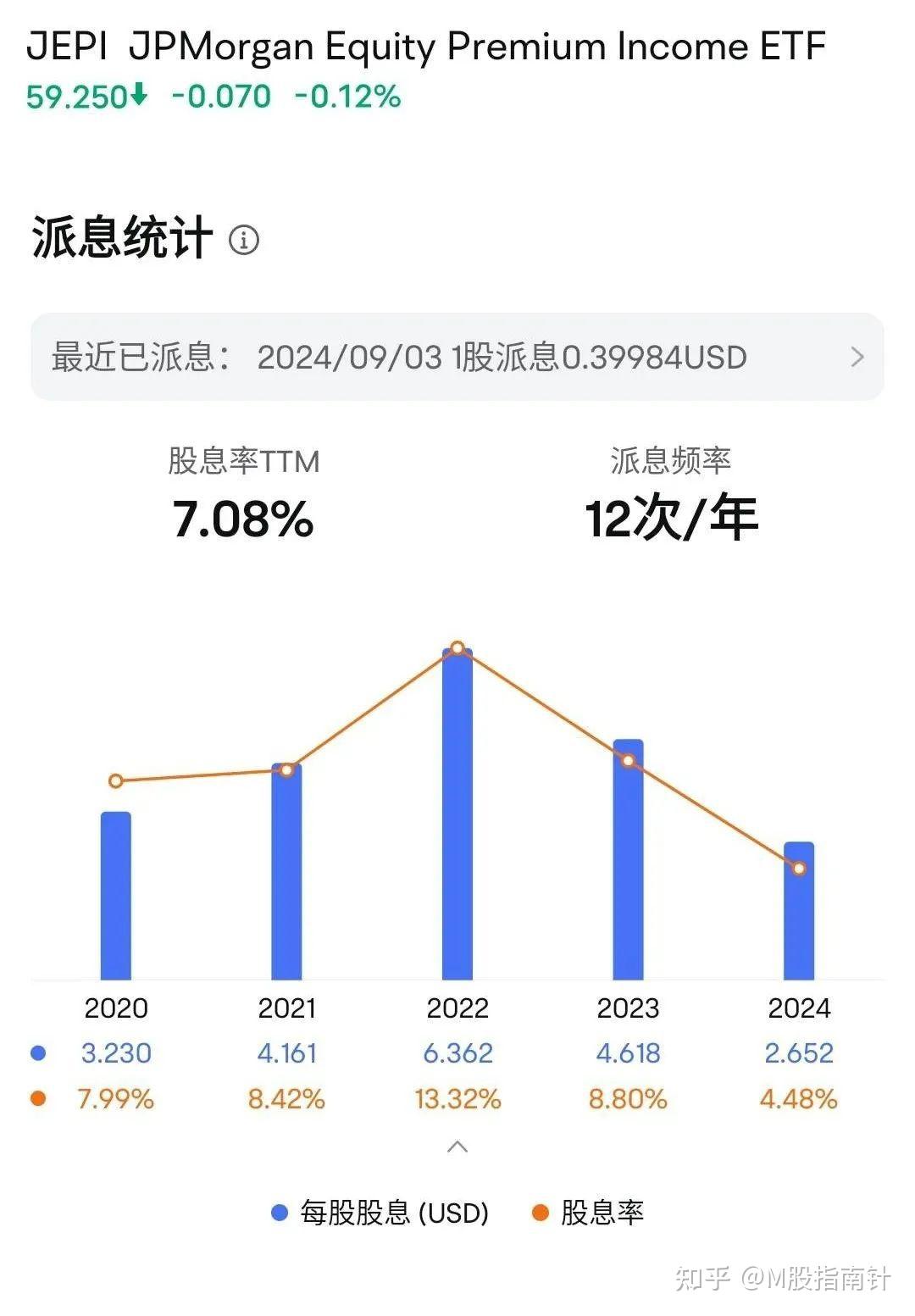Open the 2024/09/03 dividend record details

(500, 358)
